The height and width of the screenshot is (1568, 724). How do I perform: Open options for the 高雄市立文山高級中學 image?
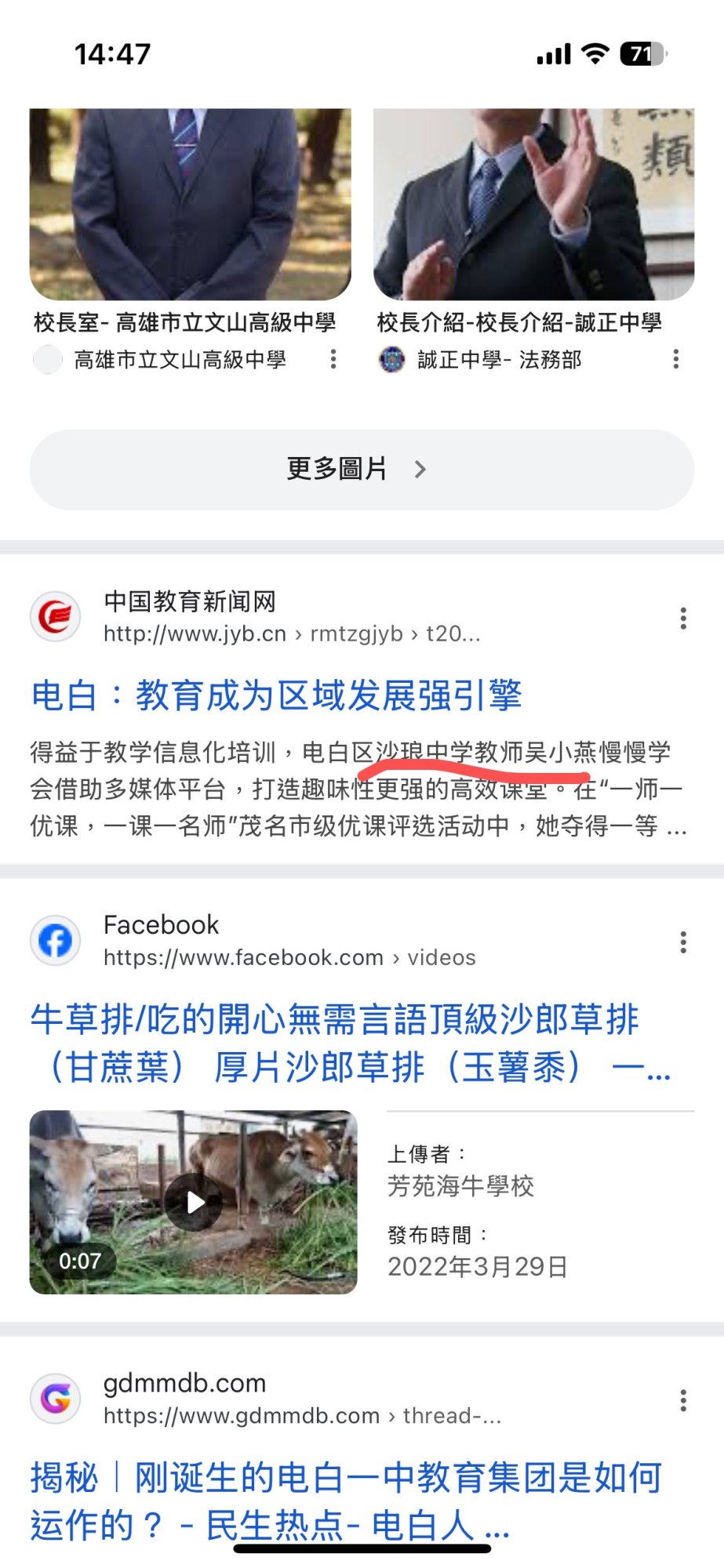click(333, 360)
